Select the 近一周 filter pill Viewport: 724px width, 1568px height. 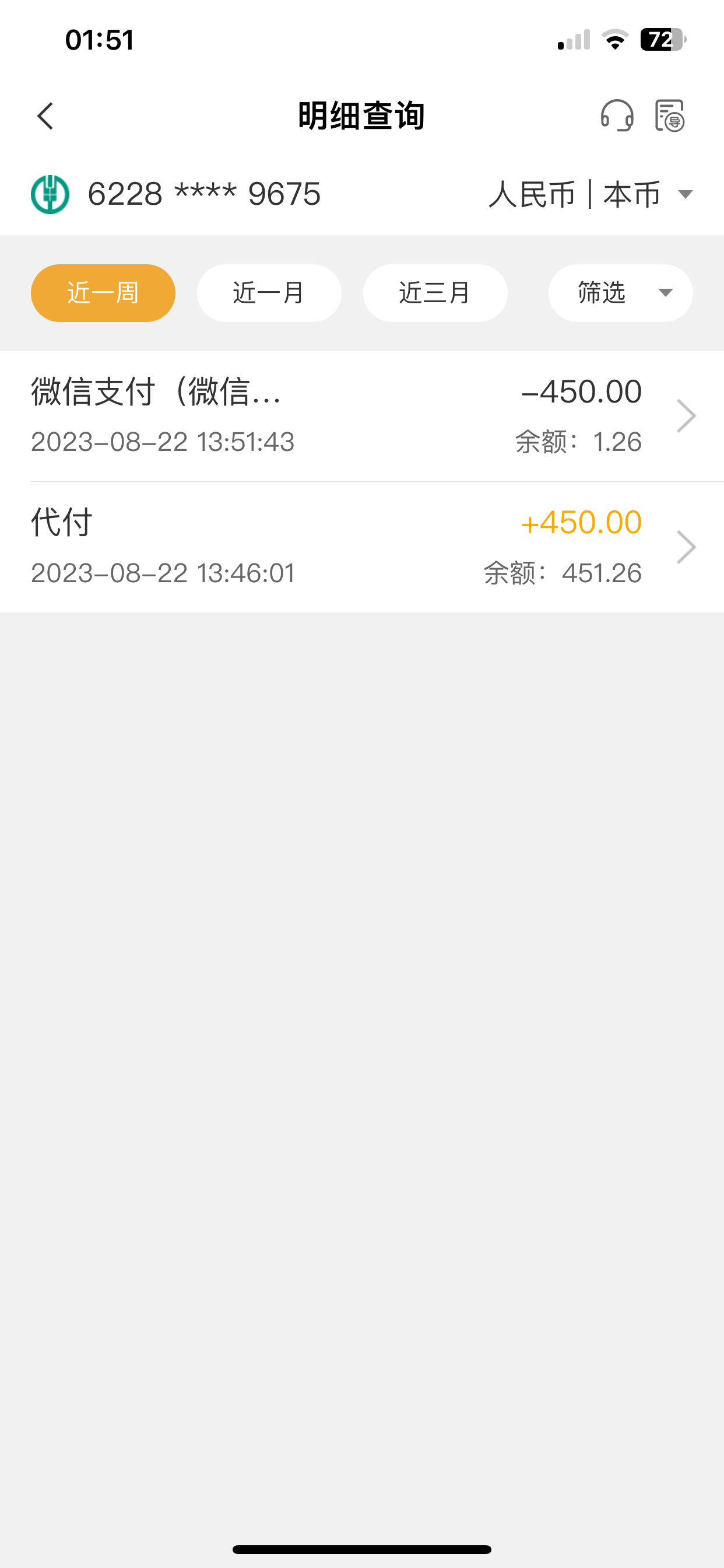[102, 293]
